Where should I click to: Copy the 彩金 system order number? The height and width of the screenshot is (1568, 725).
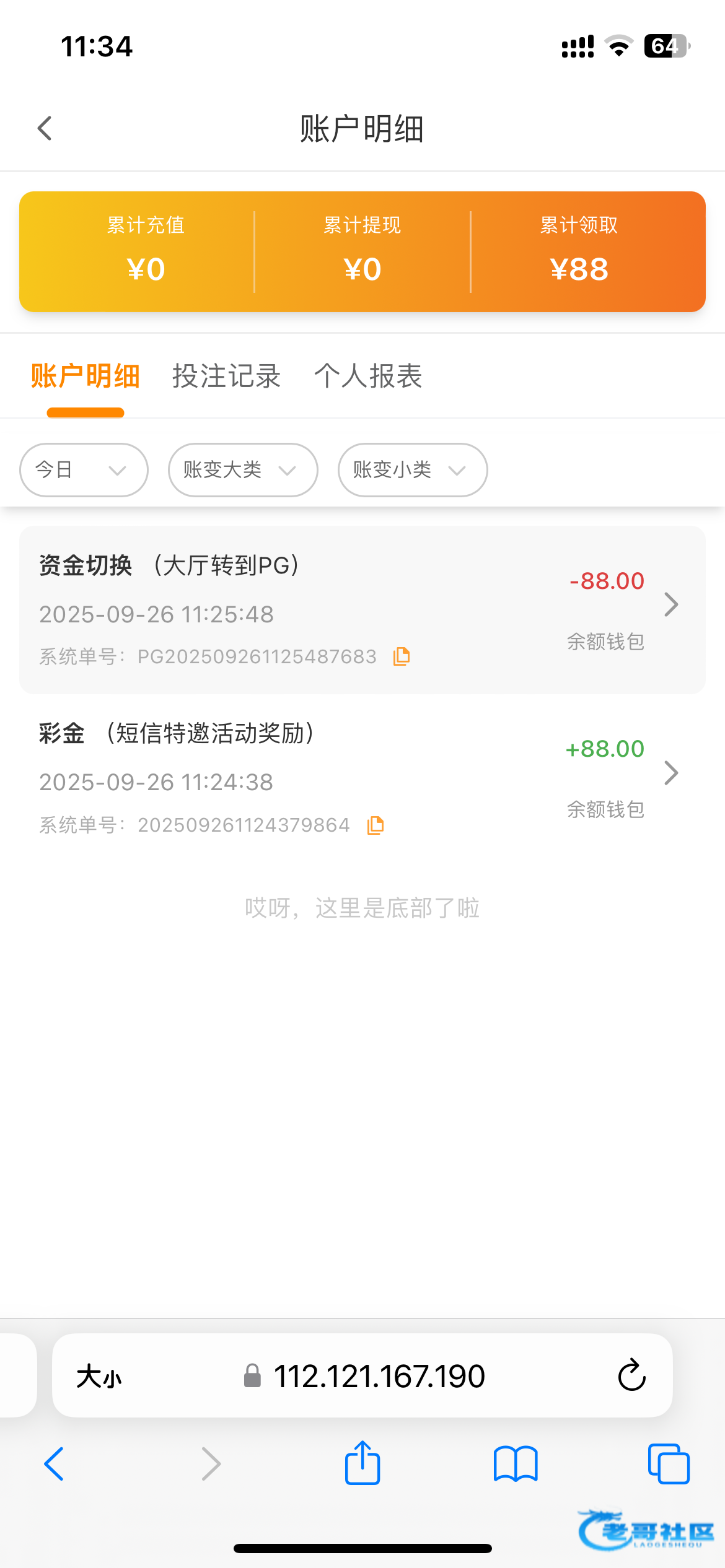tap(376, 825)
